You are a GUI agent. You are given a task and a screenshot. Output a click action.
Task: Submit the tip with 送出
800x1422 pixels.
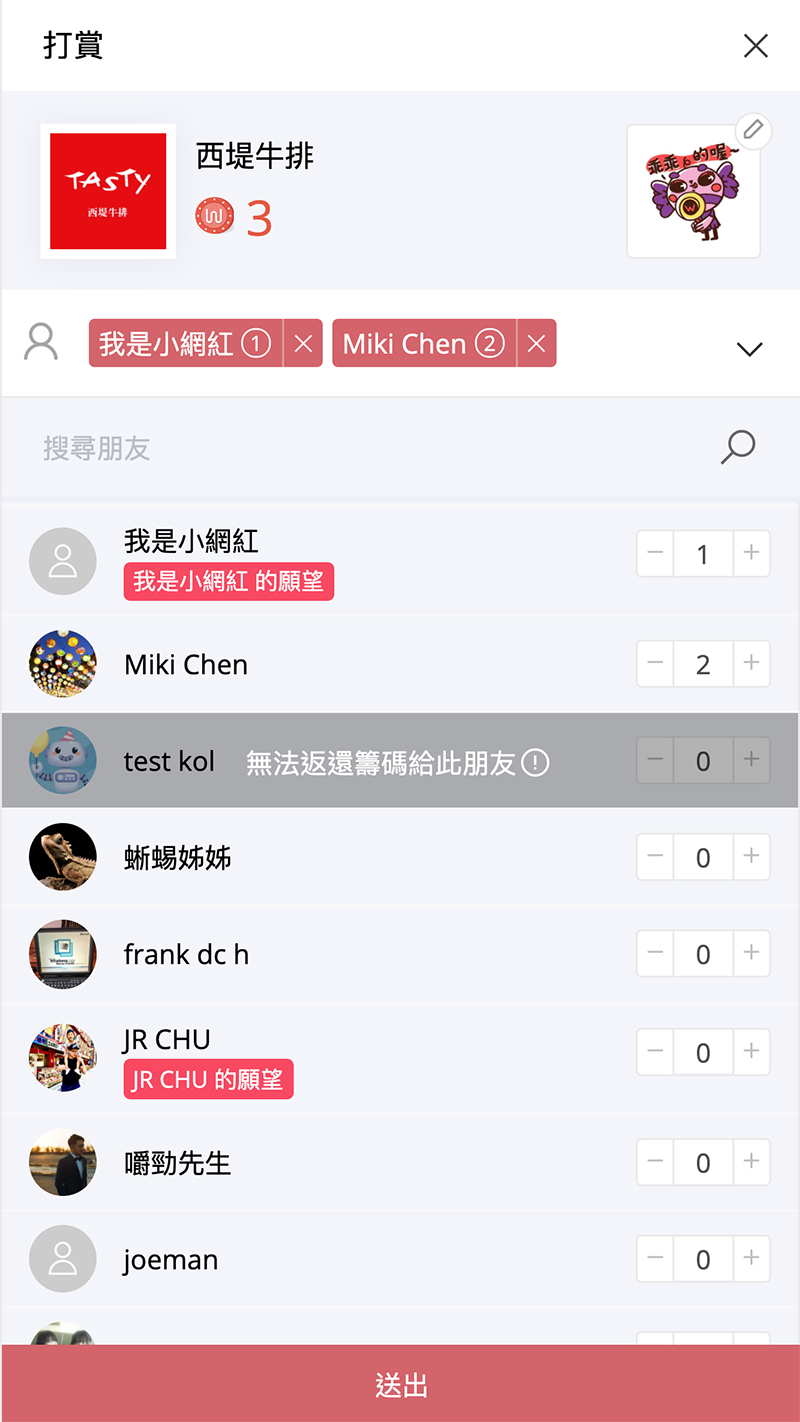[x=400, y=1385]
